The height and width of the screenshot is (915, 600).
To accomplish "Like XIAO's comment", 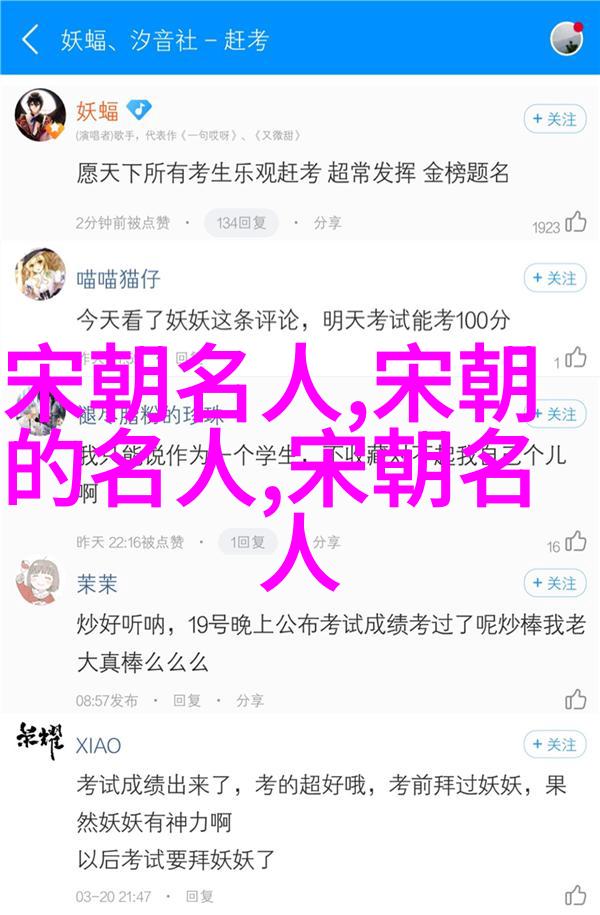I will coord(575,895).
